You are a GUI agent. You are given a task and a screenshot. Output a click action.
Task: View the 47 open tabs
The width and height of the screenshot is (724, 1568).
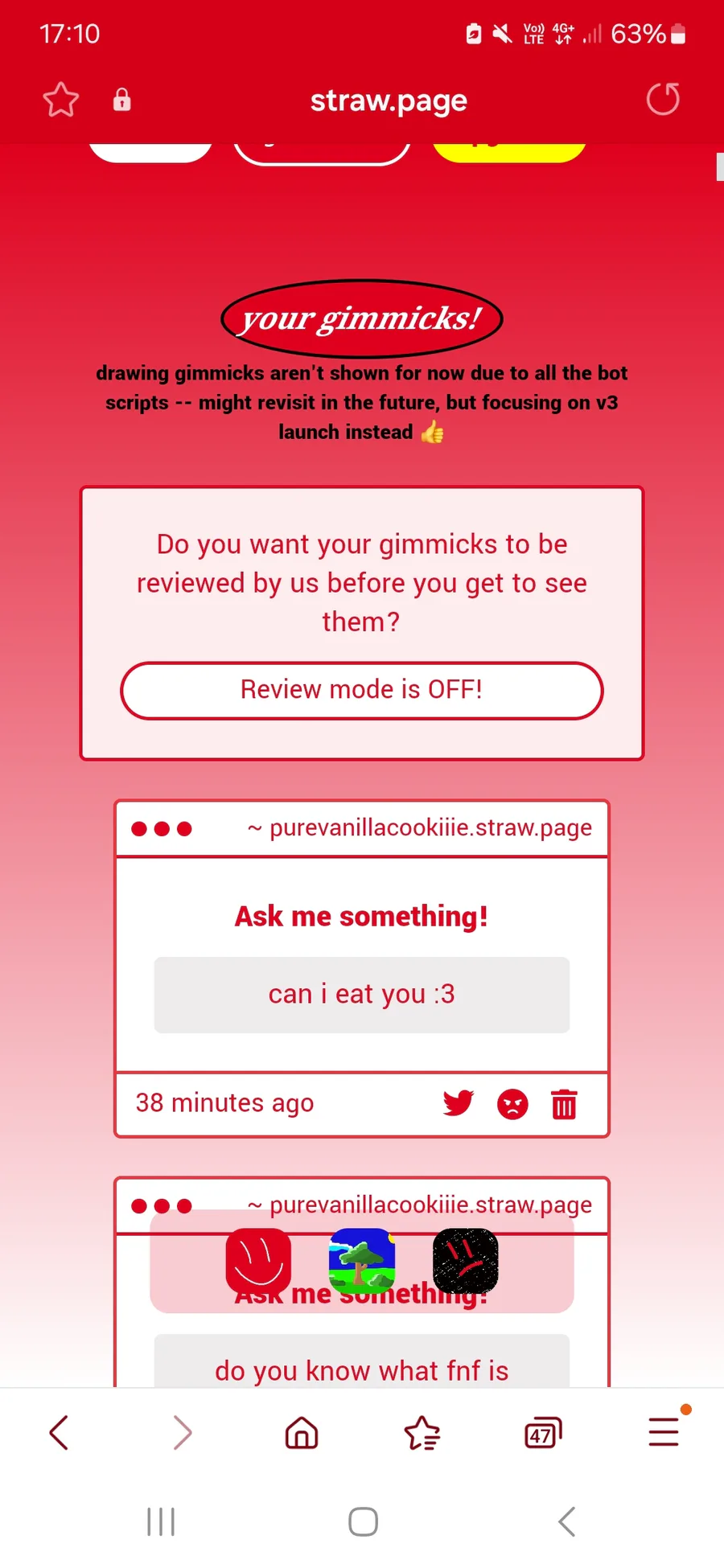pos(543,1432)
